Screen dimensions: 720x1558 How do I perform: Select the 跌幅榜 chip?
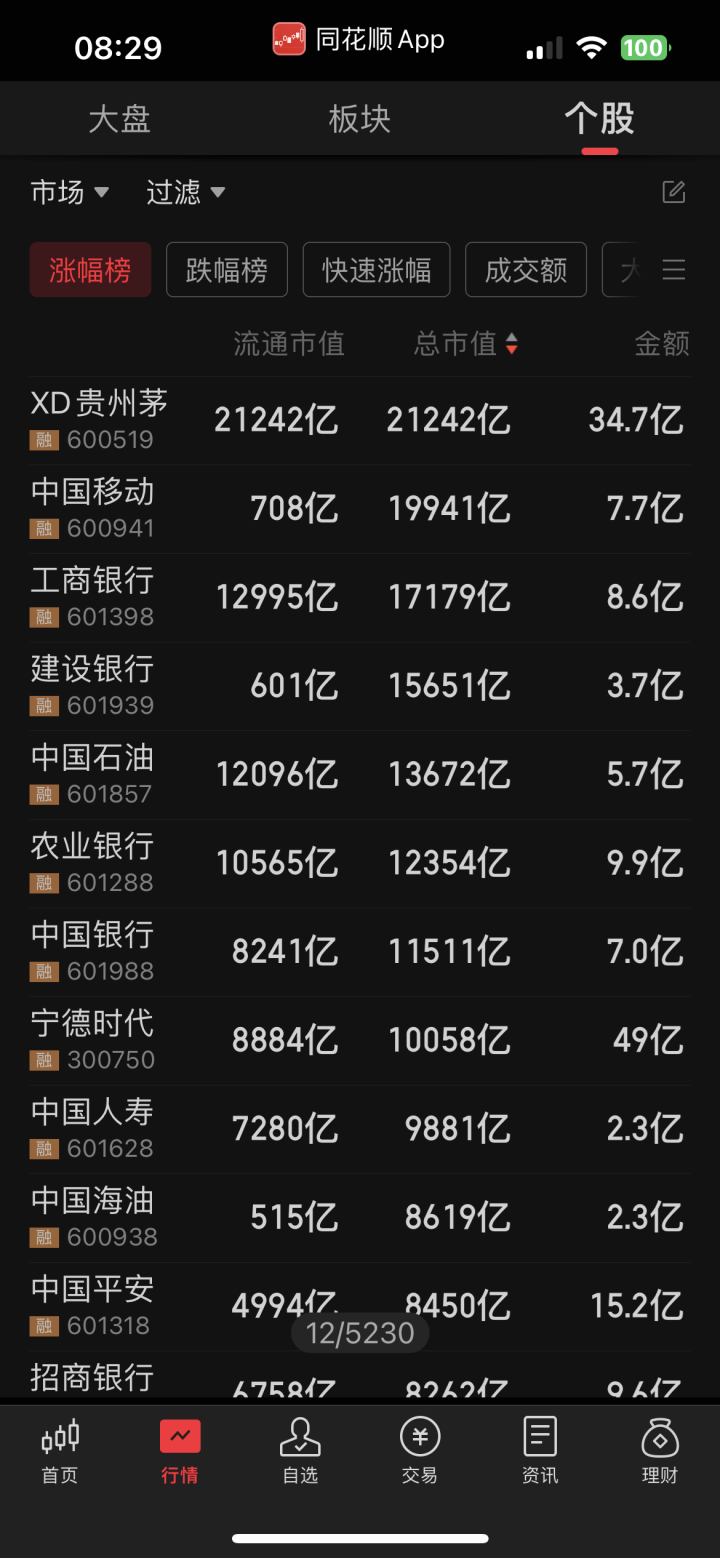[227, 270]
